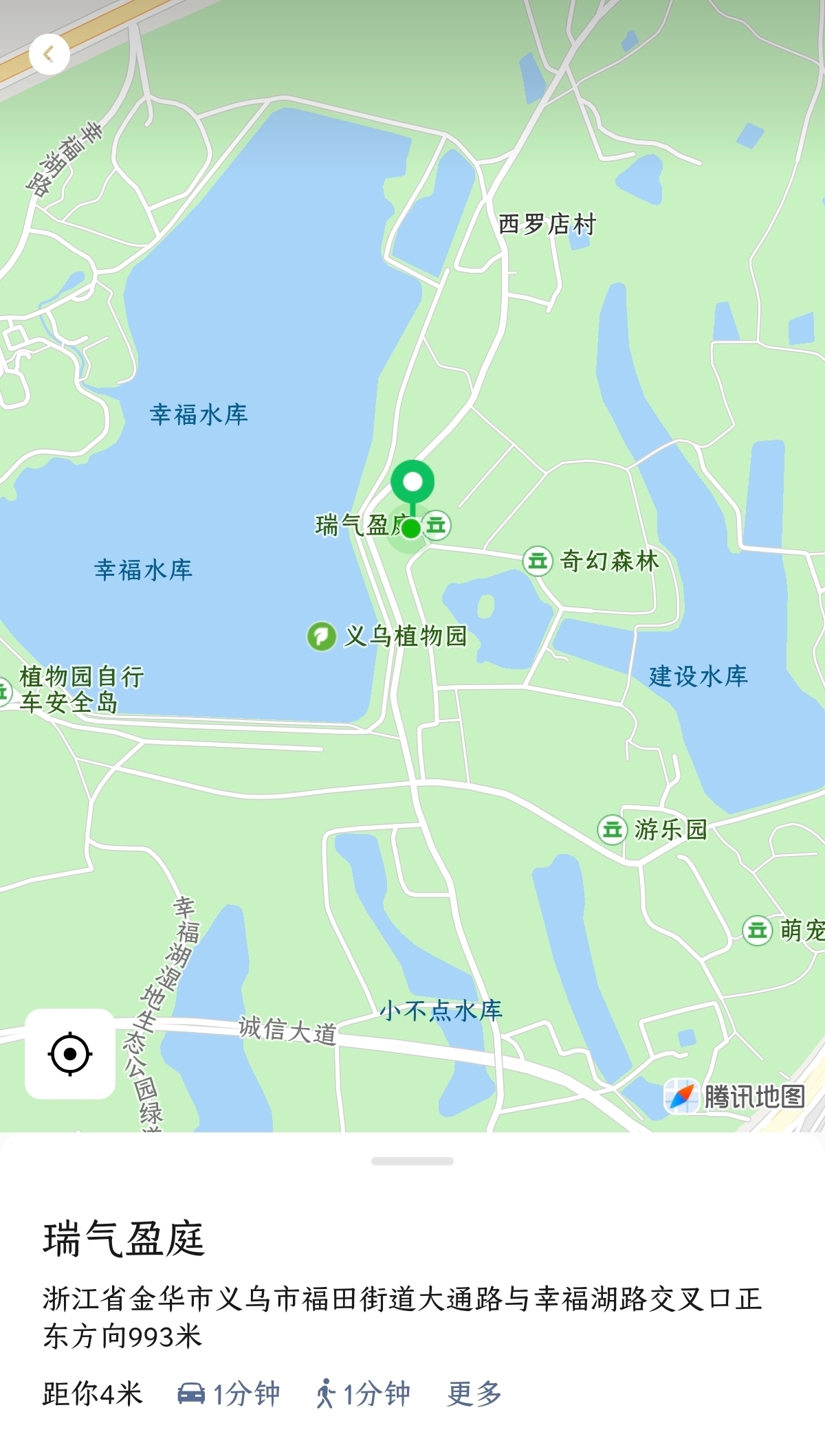Tap the 义乌植物园 park marker
This screenshot has width=825, height=1456.
tap(321, 636)
